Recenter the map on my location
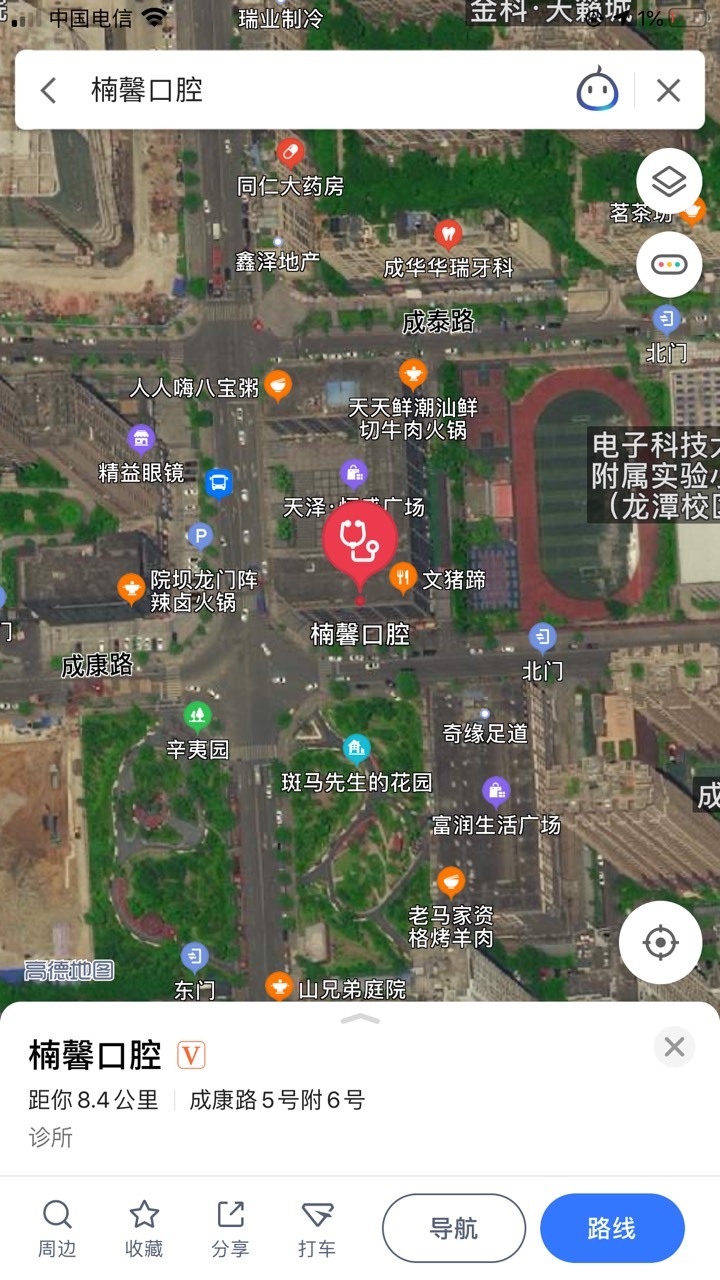This screenshot has height=1280, width=720. (660, 942)
